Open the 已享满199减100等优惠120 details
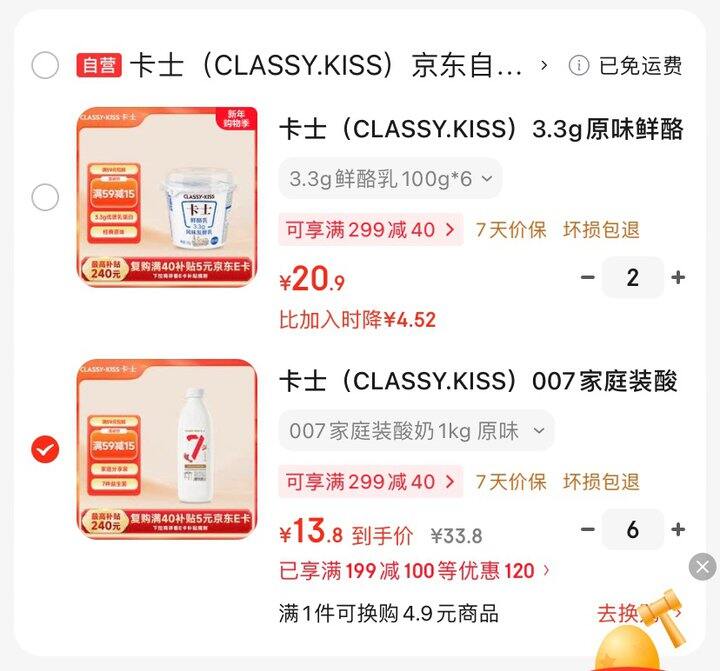This screenshot has width=720, height=671. pos(415,571)
